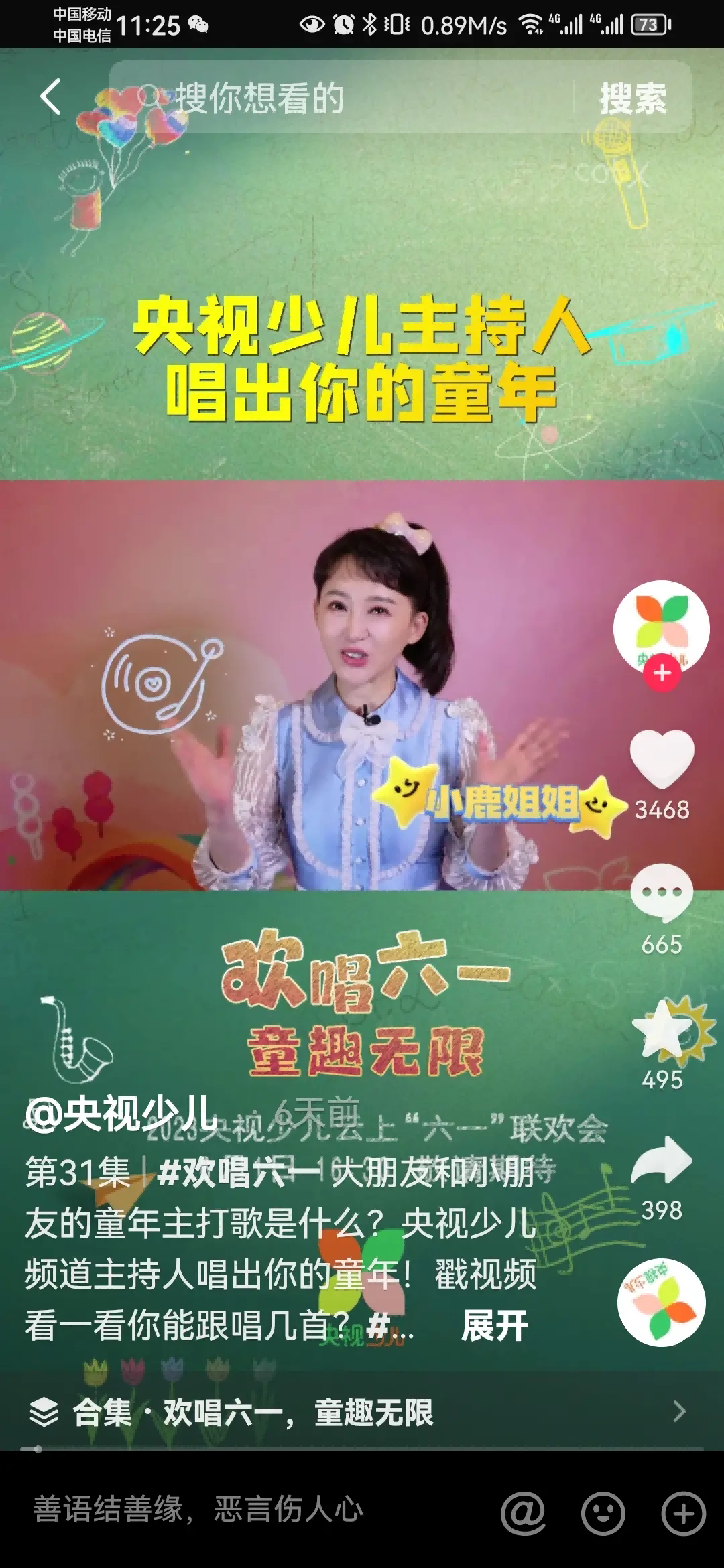The height and width of the screenshot is (1568, 724).
Task: Follow 央视少儿 with the red plus
Action: (662, 673)
